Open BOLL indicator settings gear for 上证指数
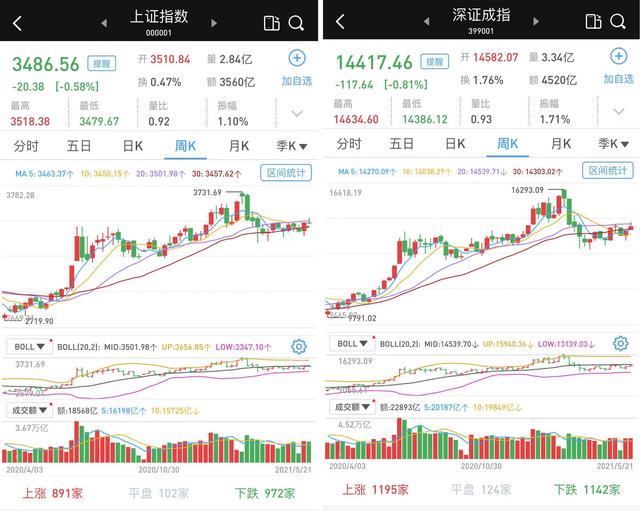 (299, 347)
